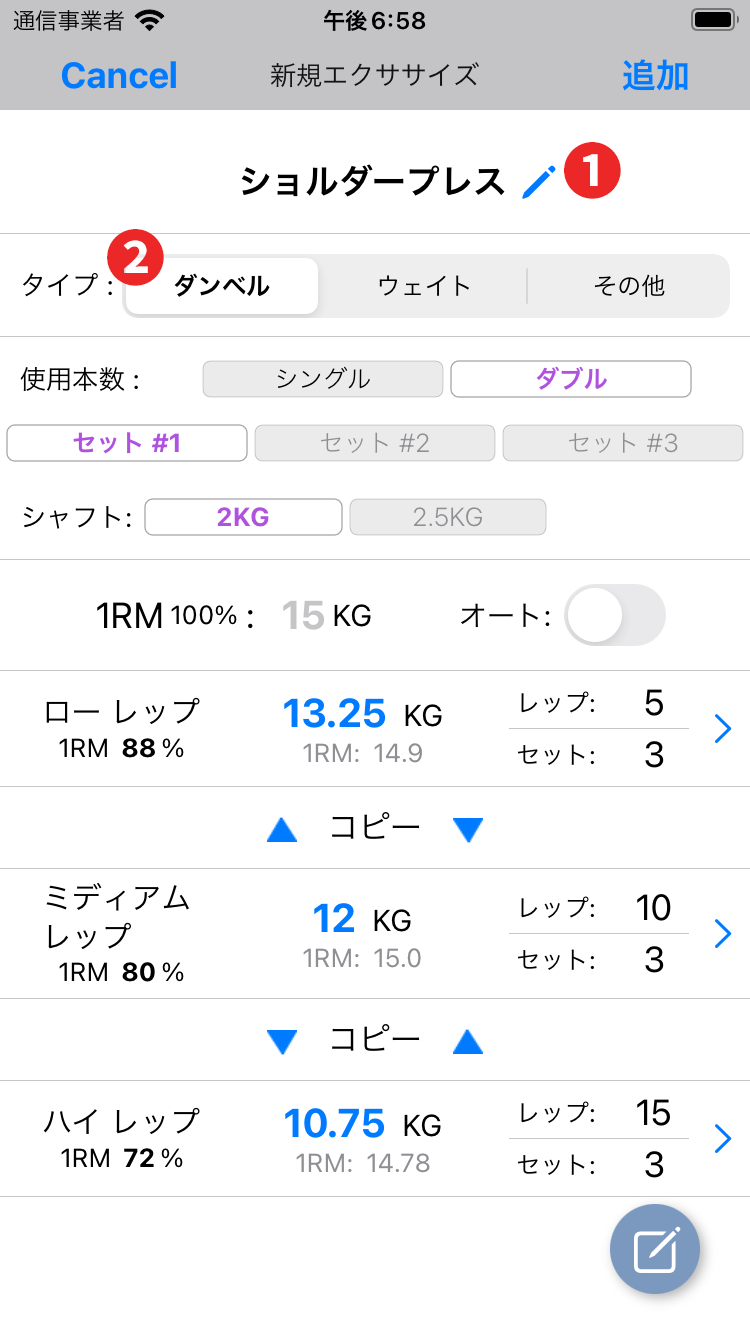Image resolution: width=750 pixels, height=1334 pixels.
Task: Select the ダンベル type segment
Action: [x=222, y=286]
